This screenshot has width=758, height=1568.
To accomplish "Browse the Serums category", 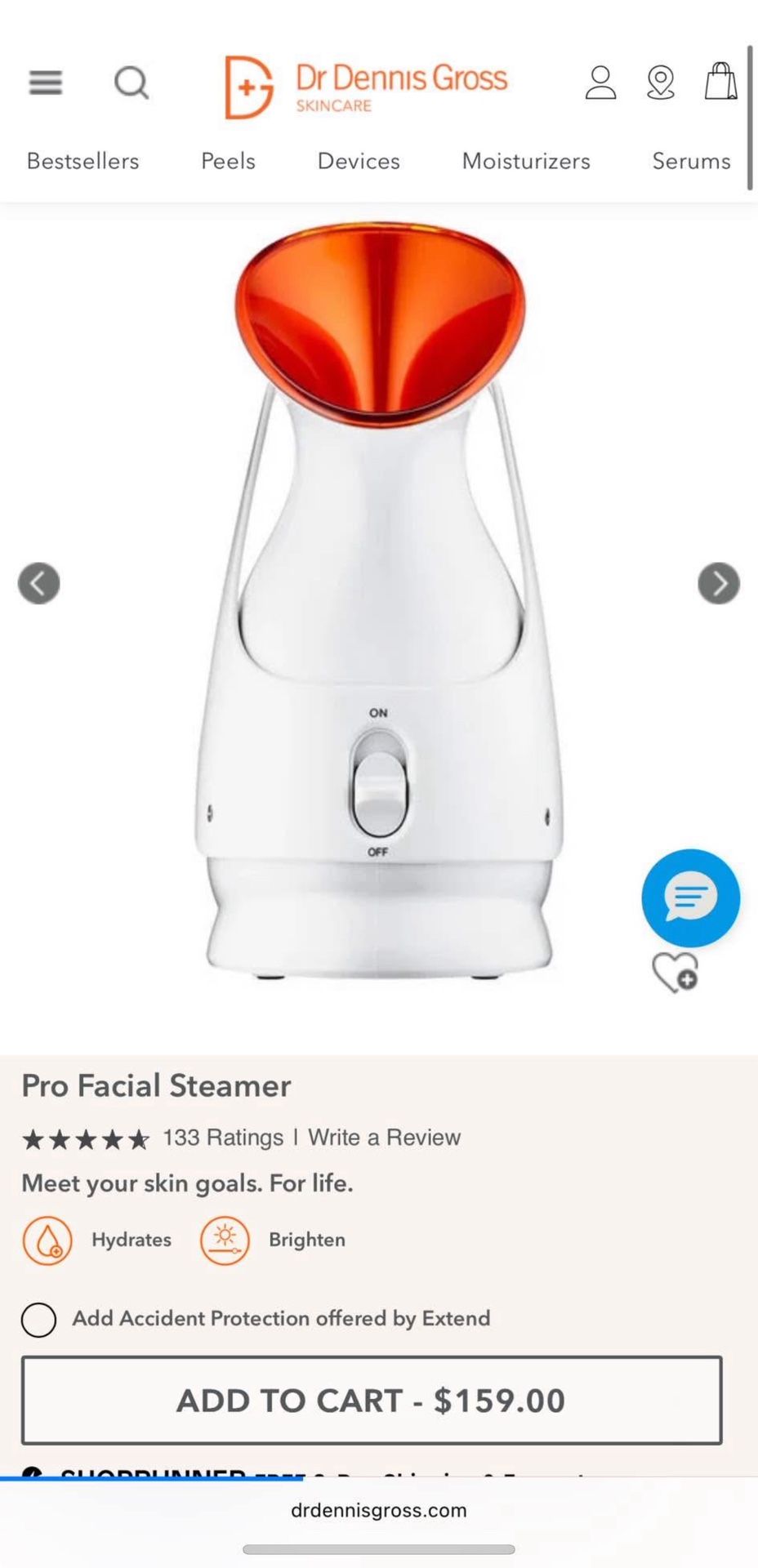I will click(x=691, y=161).
